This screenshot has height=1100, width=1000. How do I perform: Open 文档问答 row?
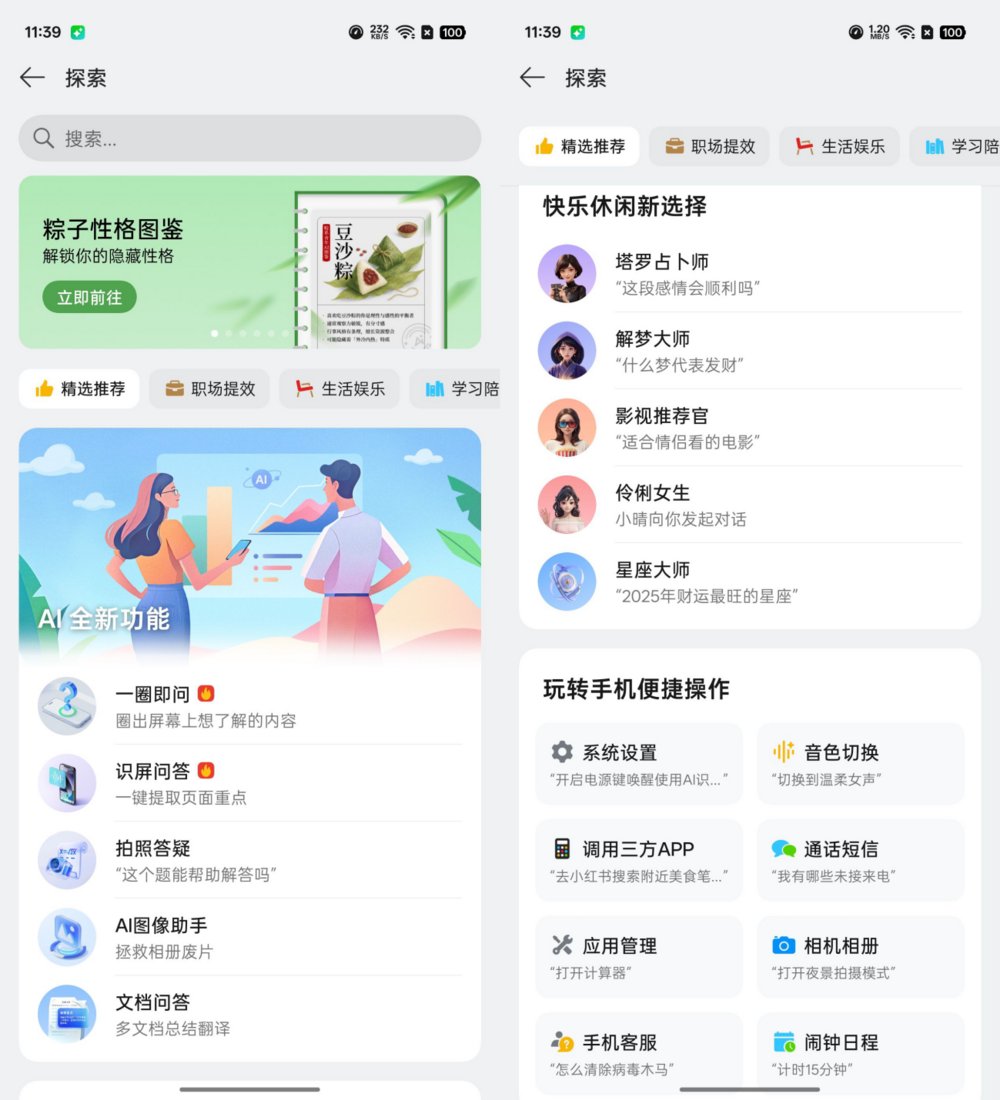point(250,1014)
